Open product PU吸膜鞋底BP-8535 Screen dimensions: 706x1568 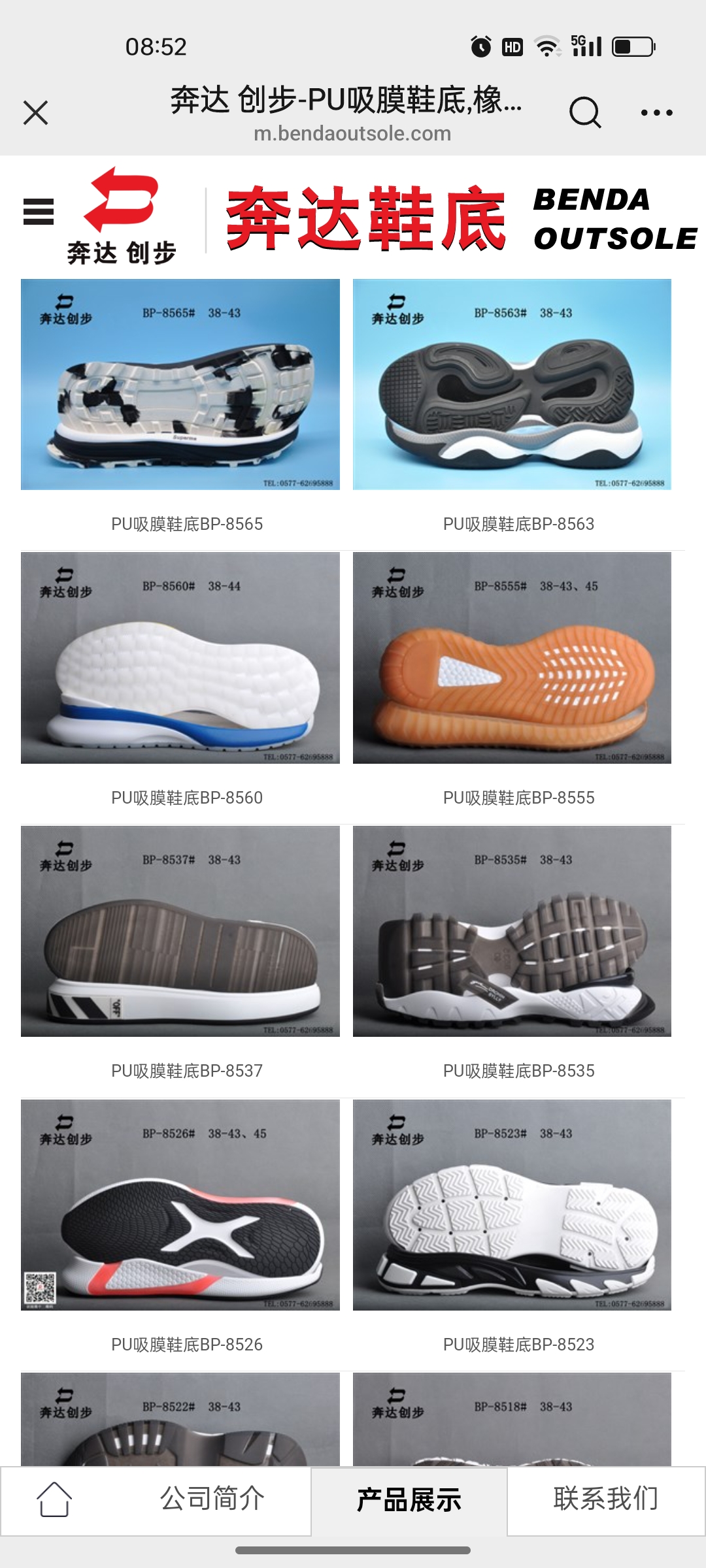click(x=512, y=932)
